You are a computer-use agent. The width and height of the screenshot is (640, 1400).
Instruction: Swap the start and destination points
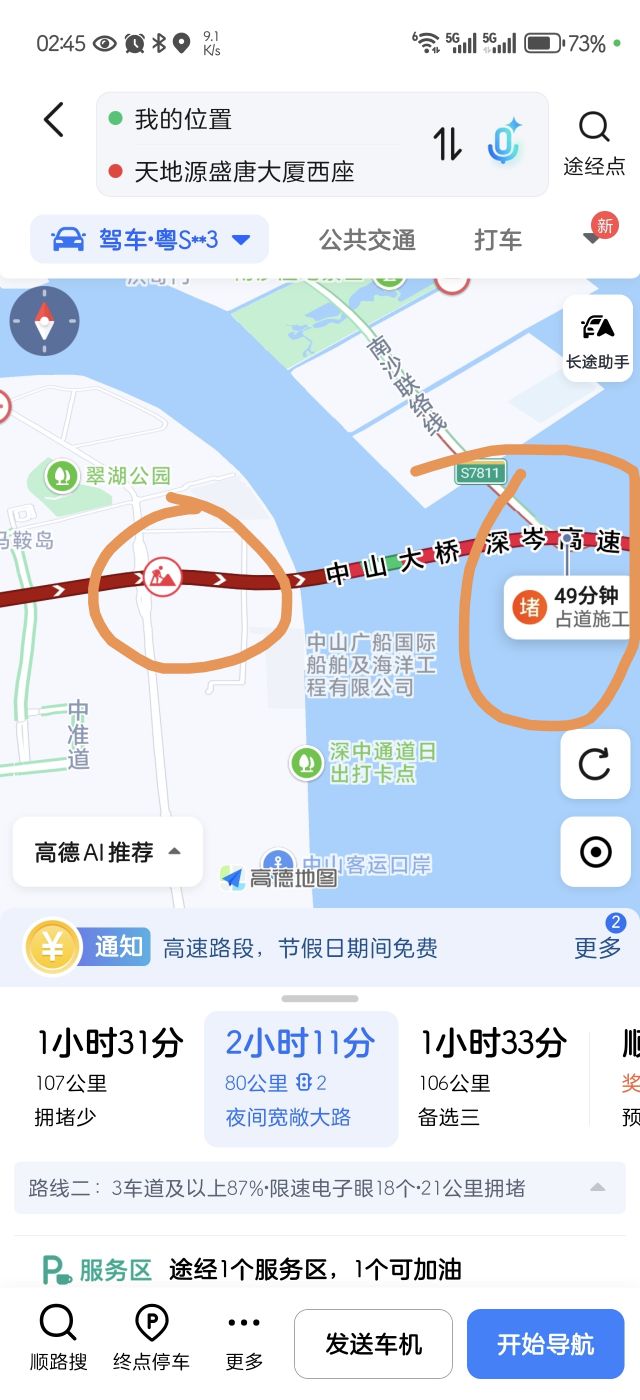tap(447, 145)
